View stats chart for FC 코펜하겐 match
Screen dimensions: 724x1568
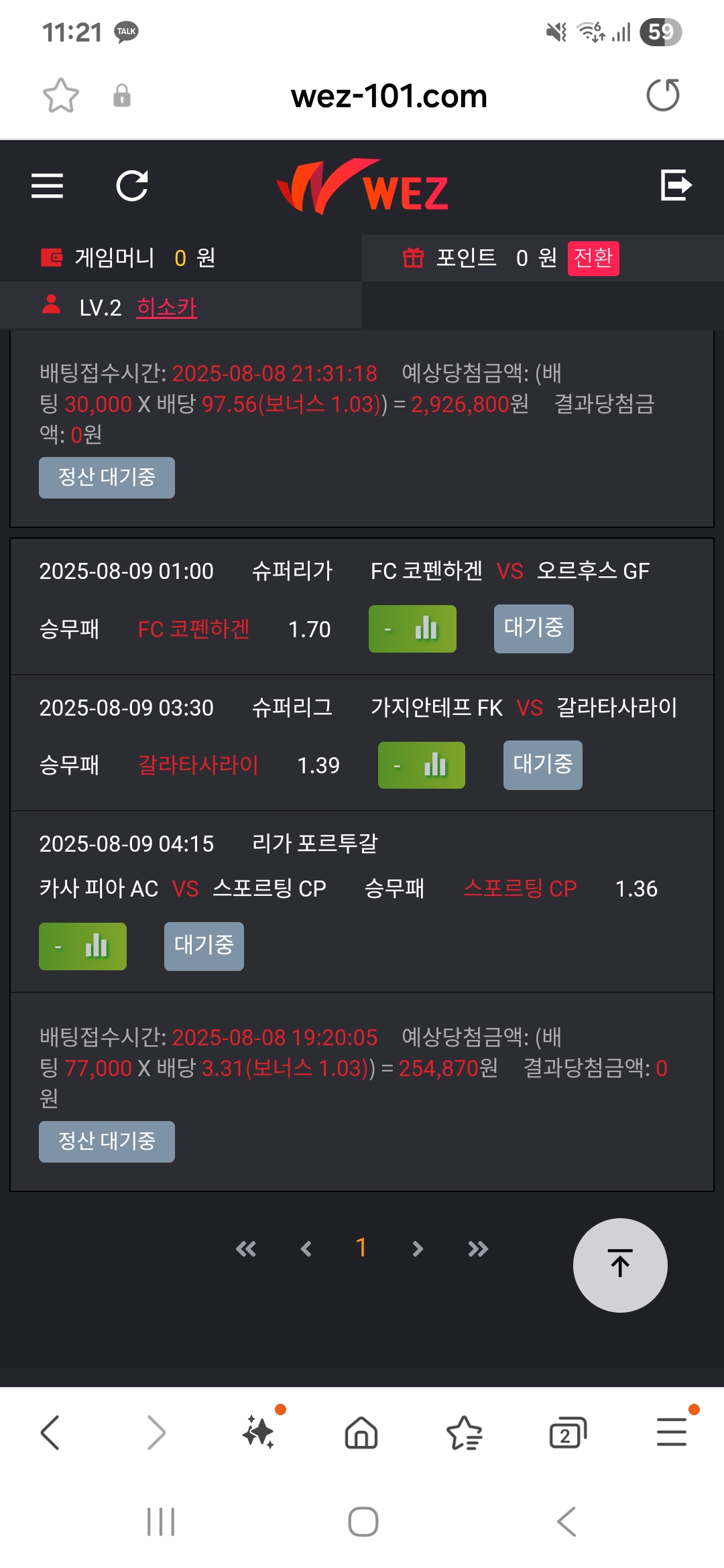point(412,629)
